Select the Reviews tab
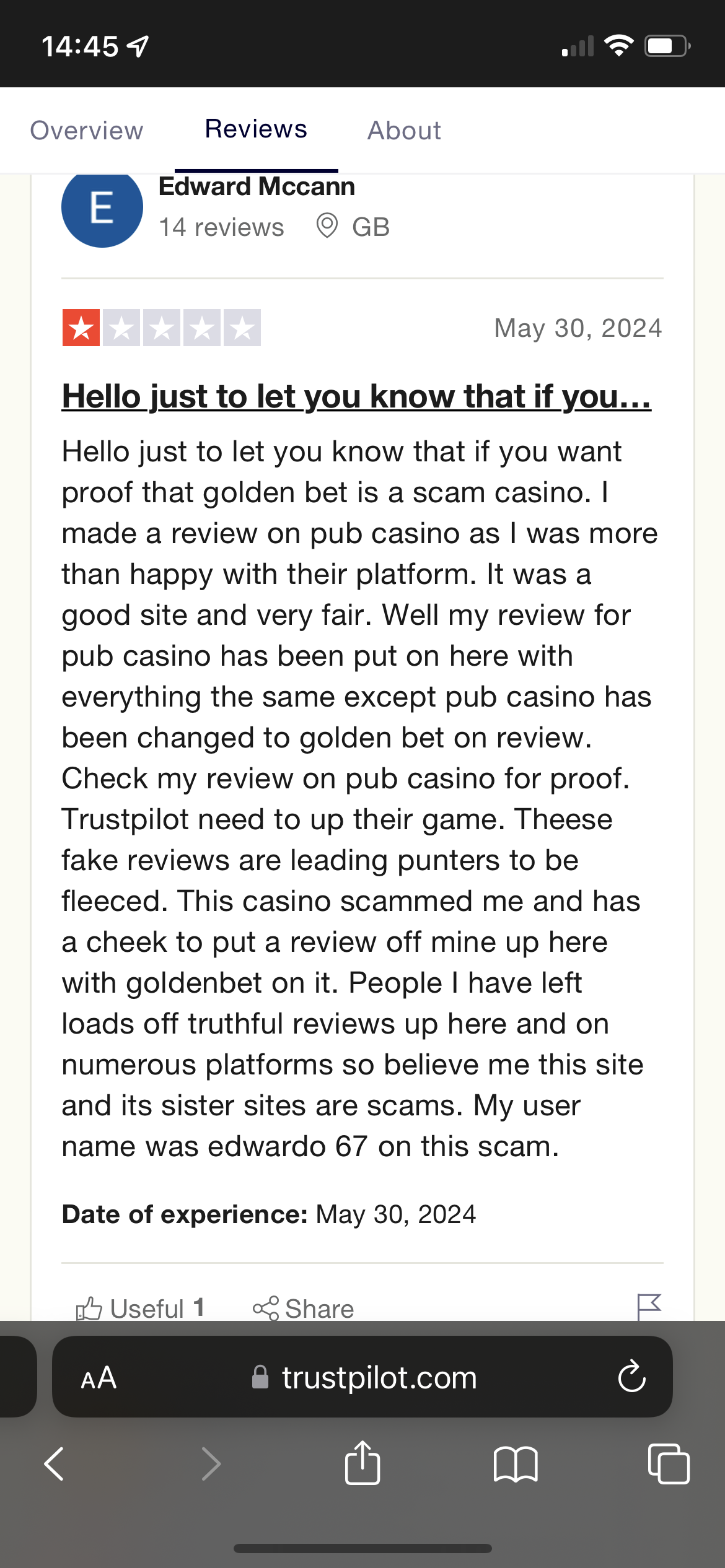Image resolution: width=725 pixels, height=1568 pixels. (256, 129)
